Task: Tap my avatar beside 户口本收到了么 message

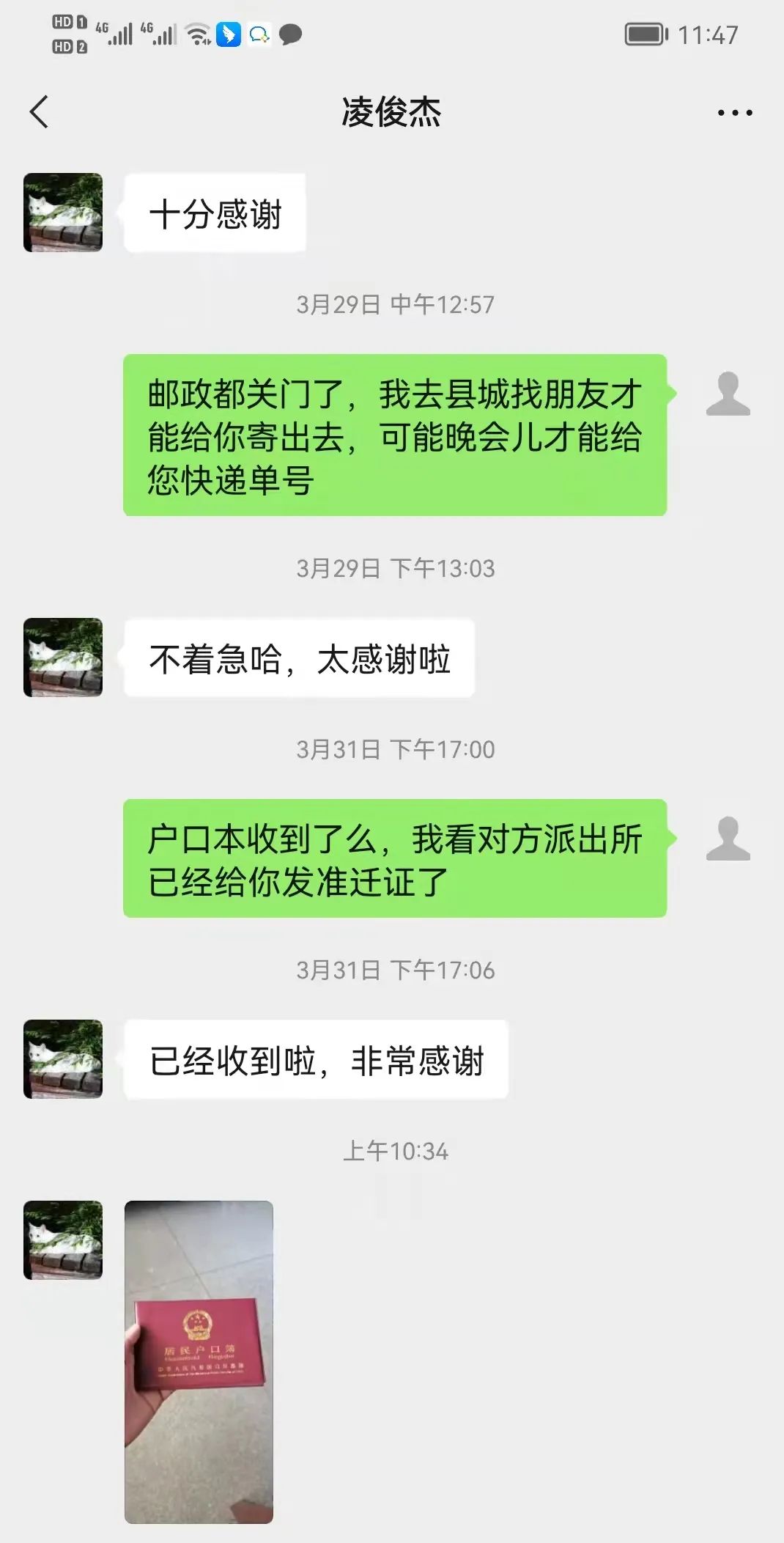Action: [728, 839]
